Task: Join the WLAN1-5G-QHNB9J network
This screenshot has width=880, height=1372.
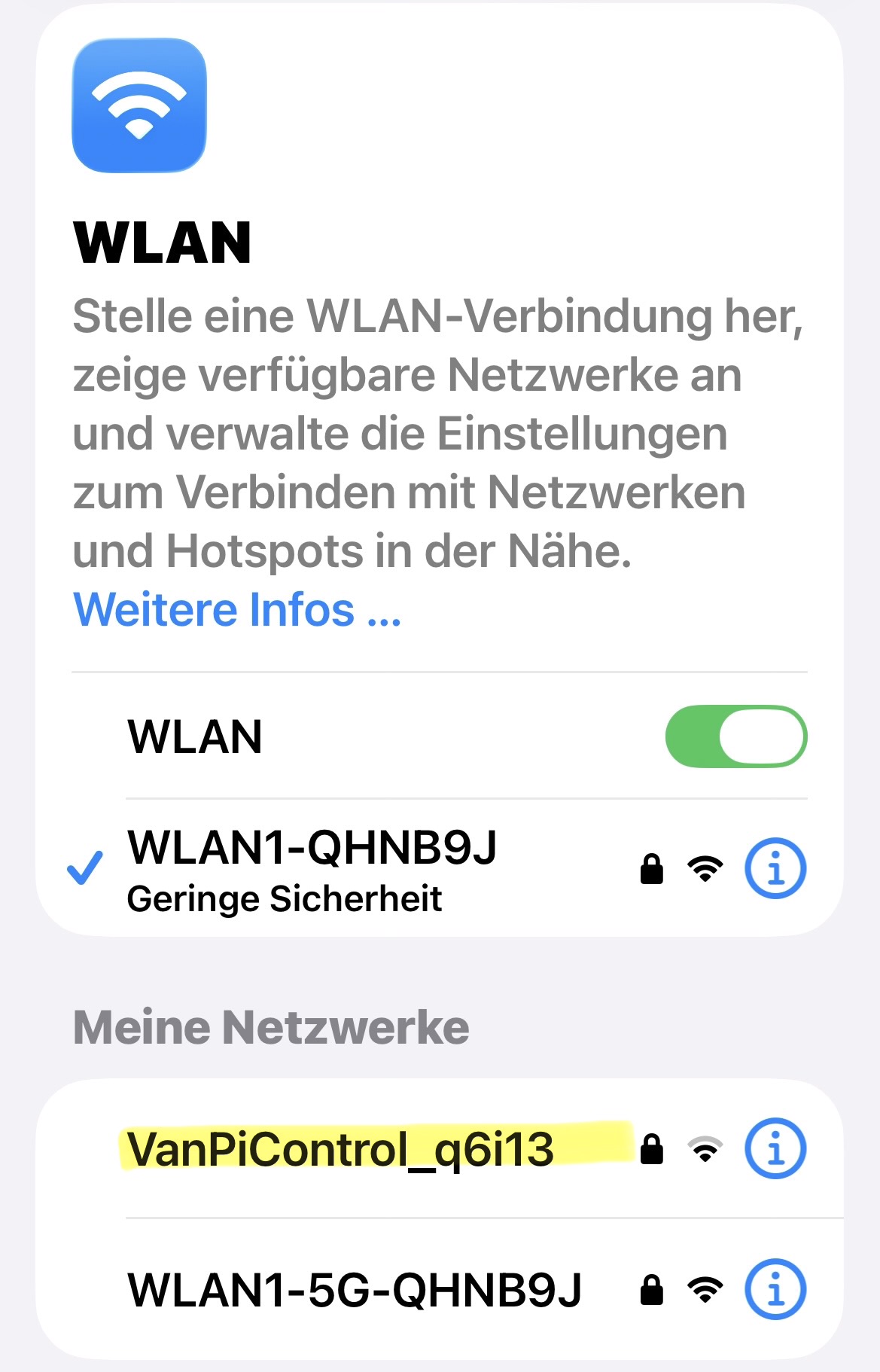Action: 355,1289
